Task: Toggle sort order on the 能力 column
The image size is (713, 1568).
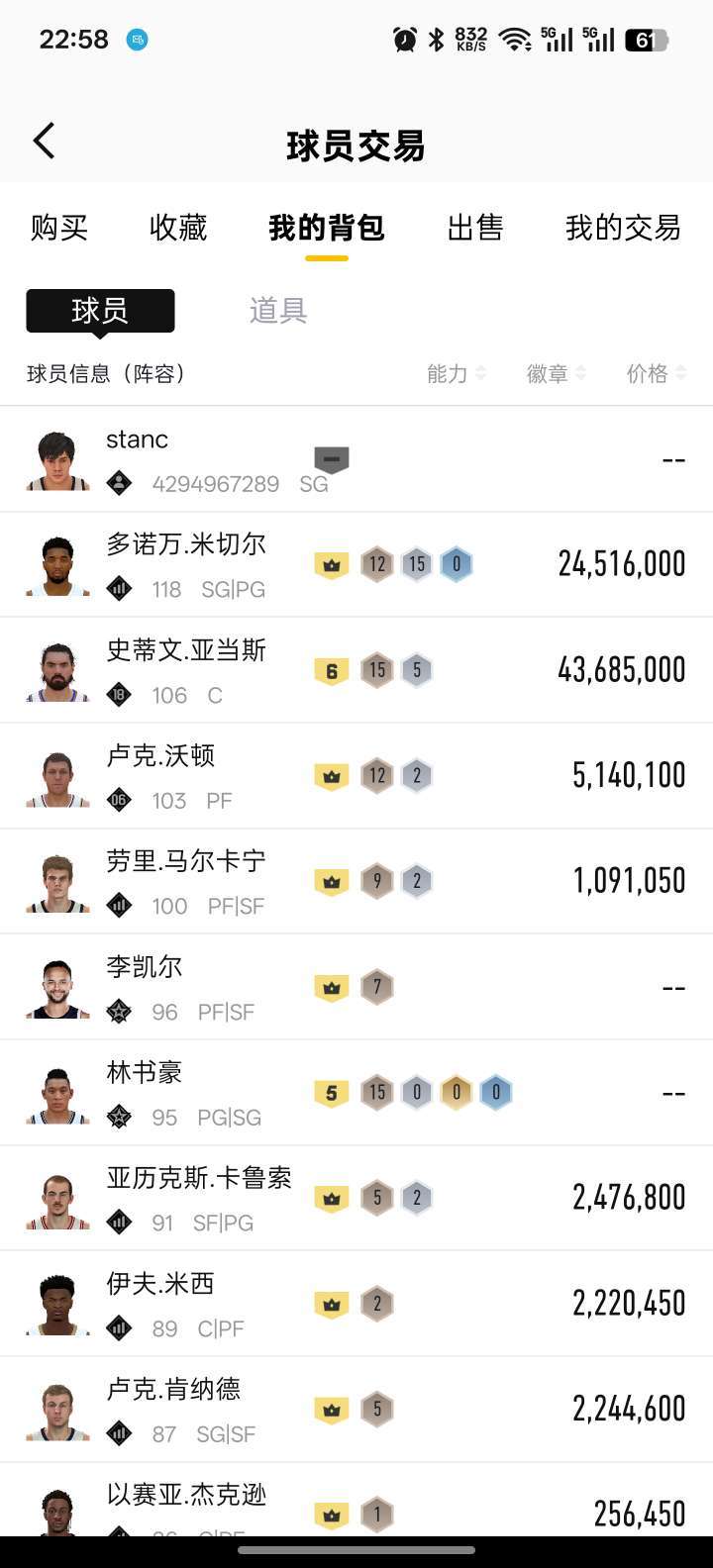Action: [x=456, y=373]
